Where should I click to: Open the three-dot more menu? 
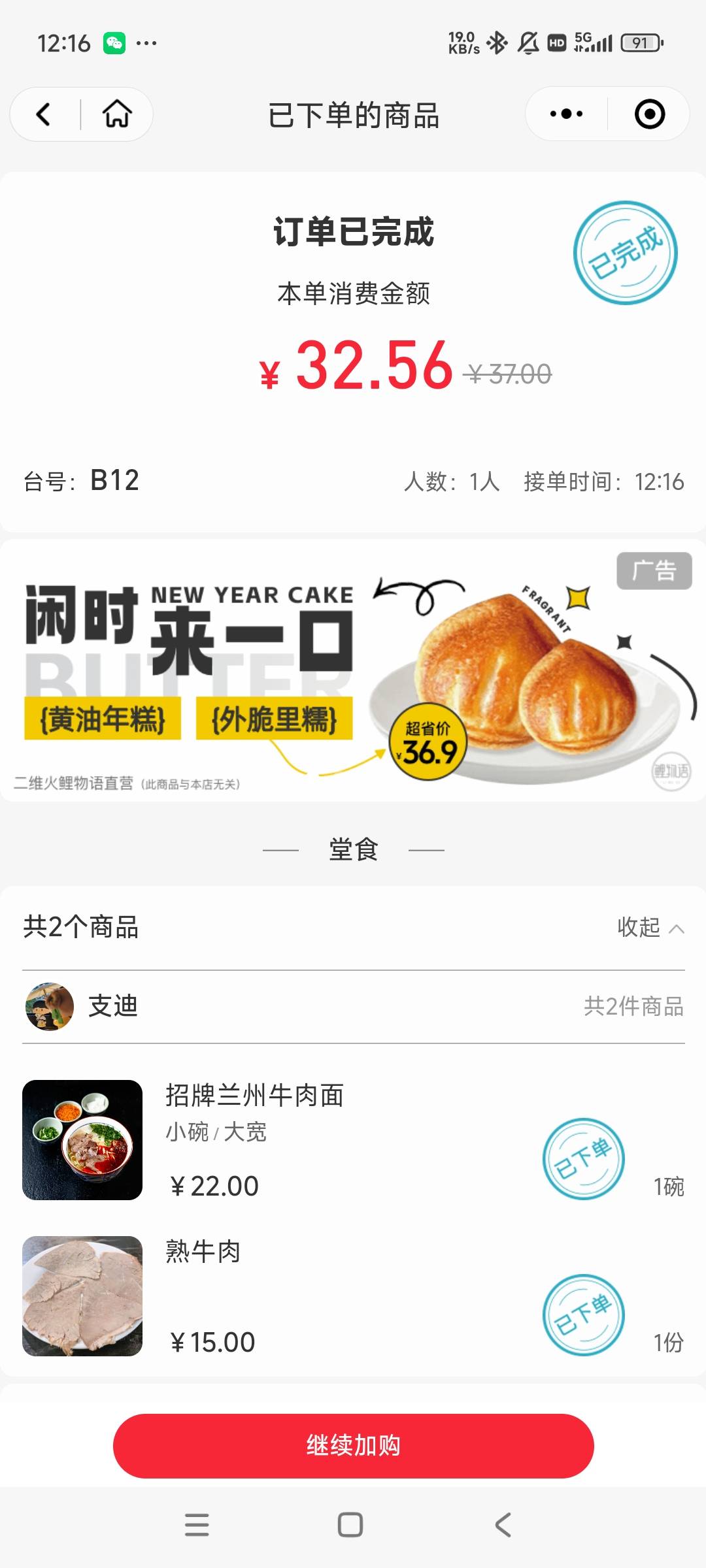tap(566, 114)
